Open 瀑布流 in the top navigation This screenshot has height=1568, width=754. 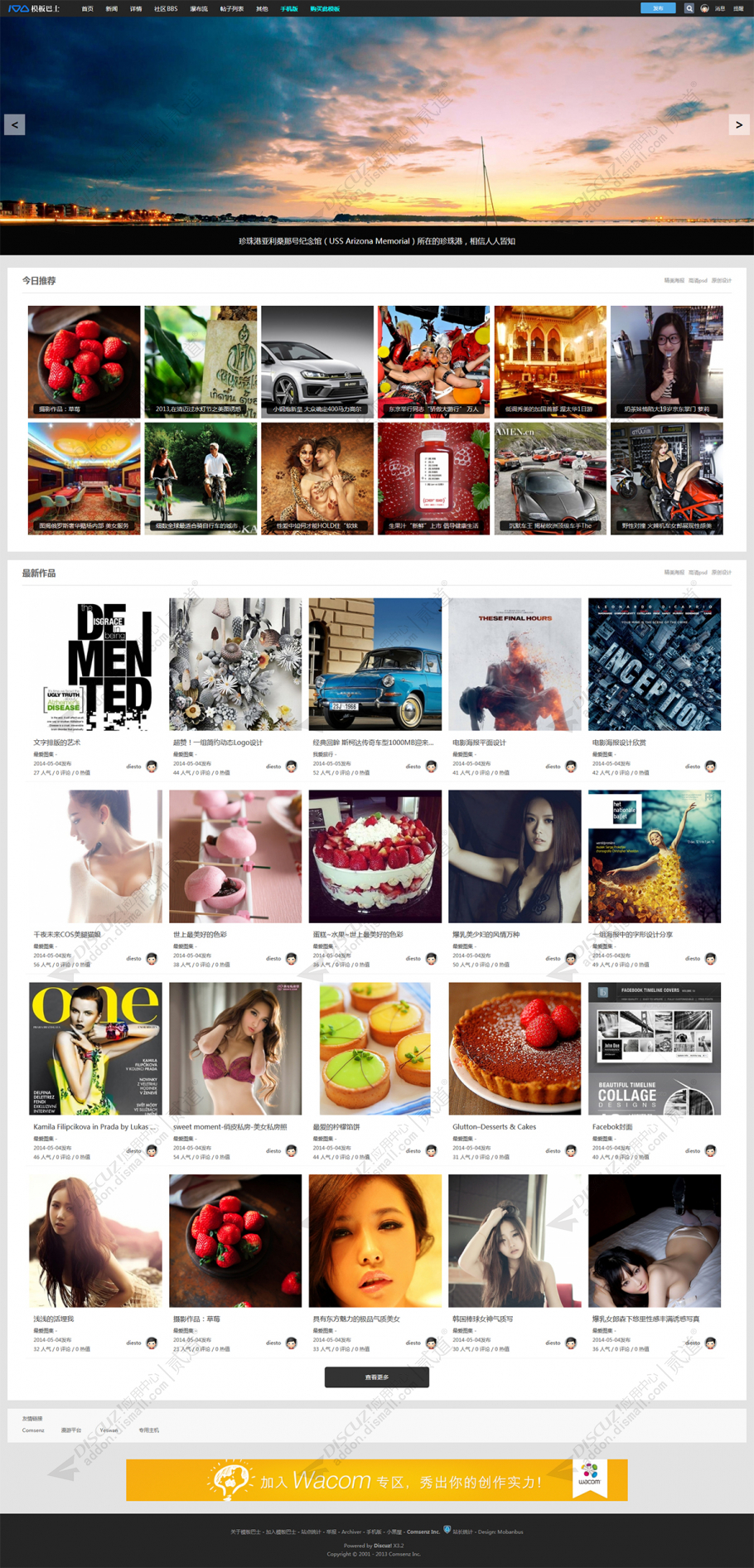[x=199, y=9]
